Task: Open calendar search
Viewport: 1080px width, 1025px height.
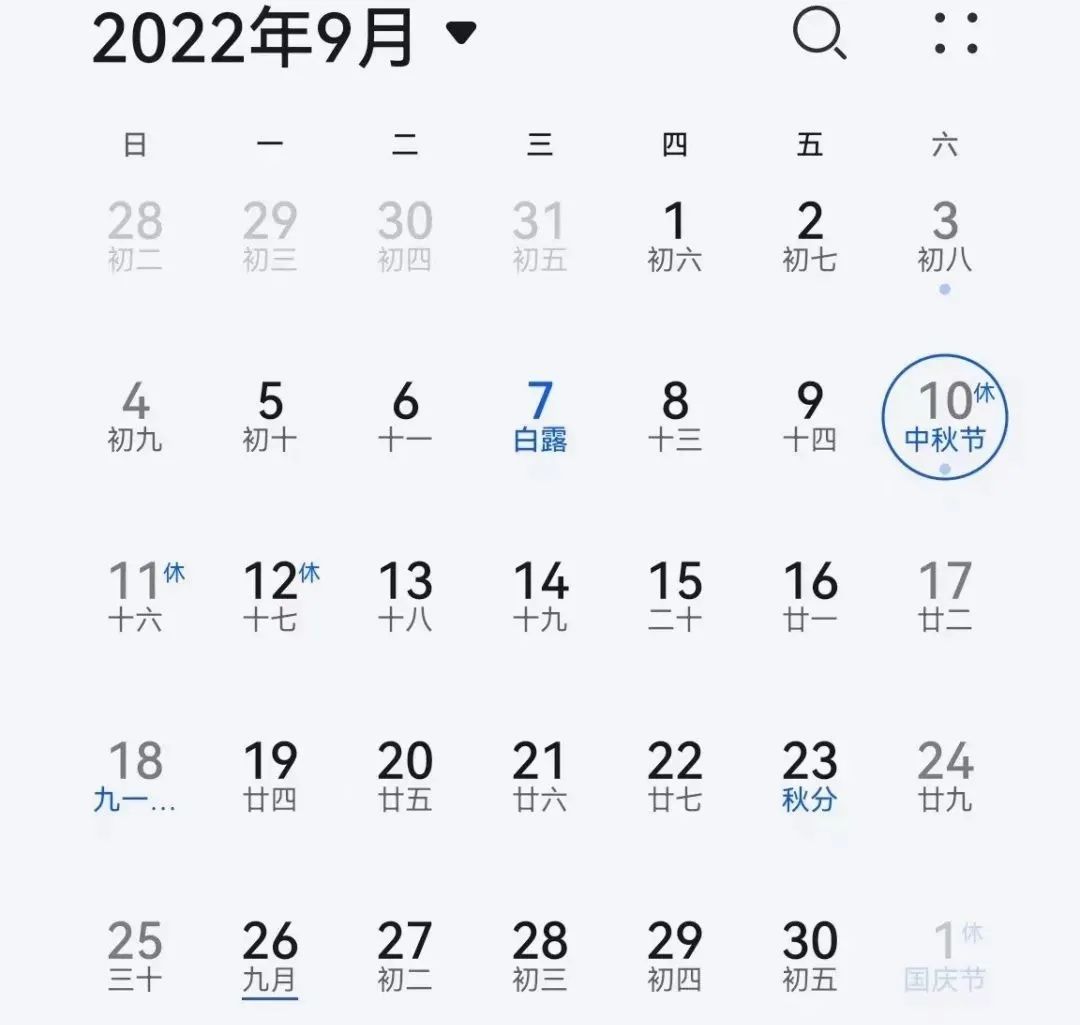Action: pos(819,34)
